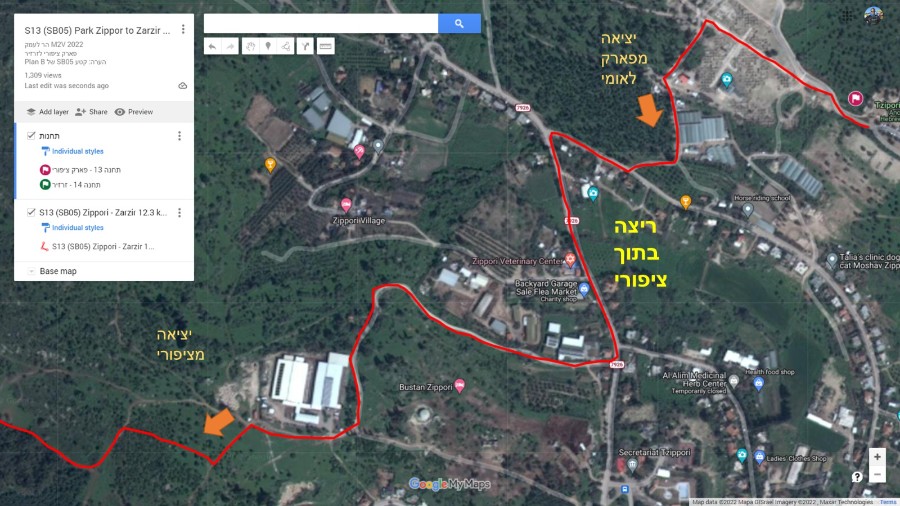Preview the map
Viewport: 900px width, 506px height.
[134, 112]
